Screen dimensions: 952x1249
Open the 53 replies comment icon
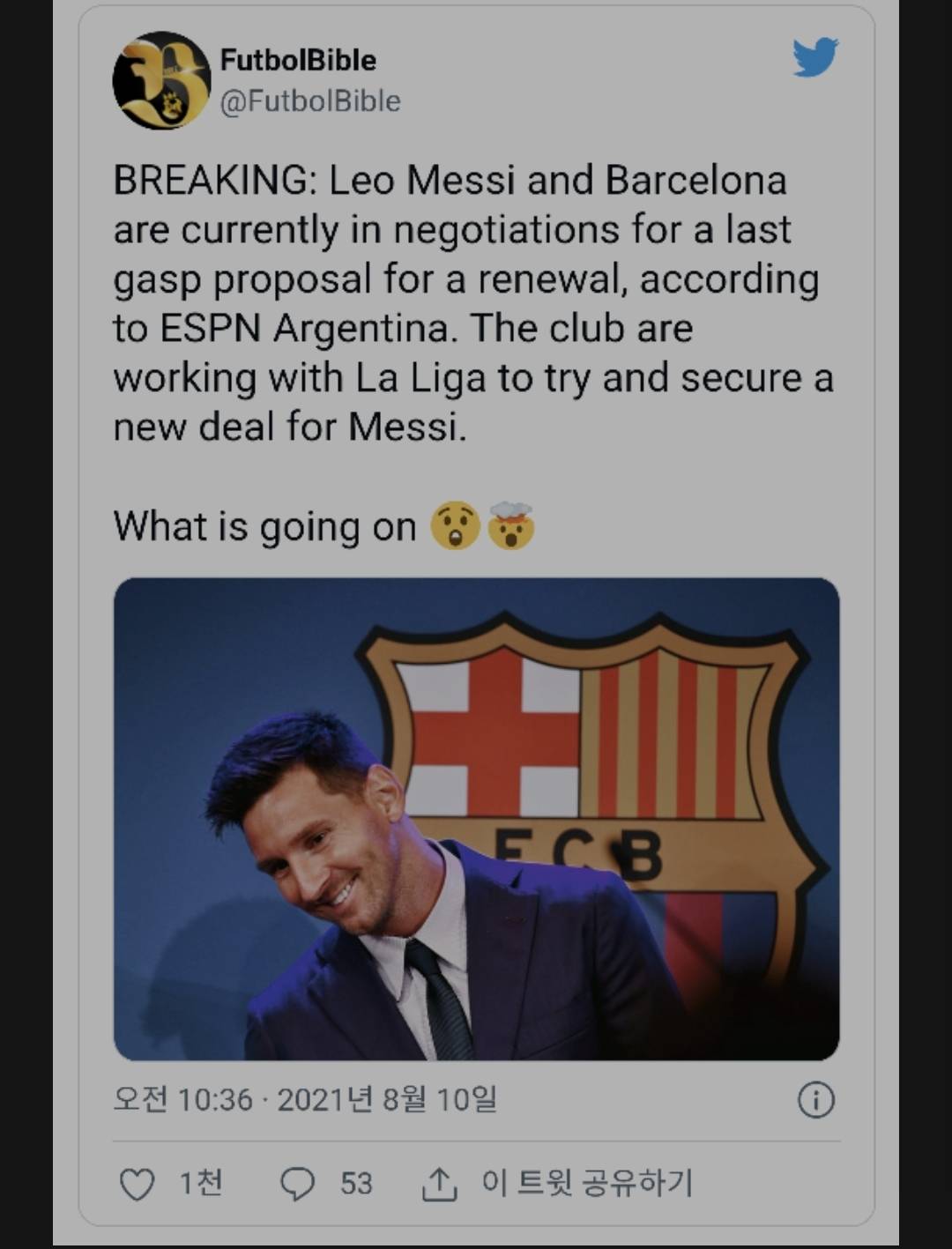[297, 1184]
